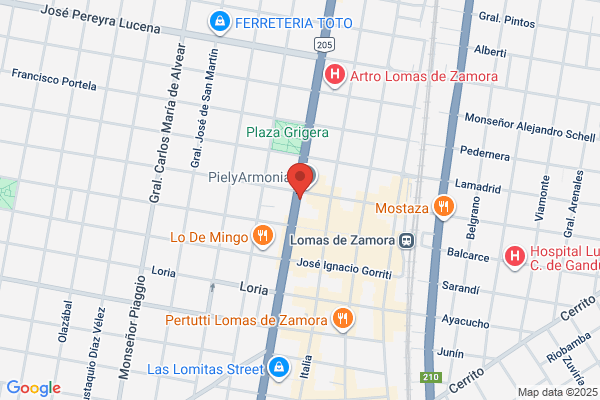Select the Mostaza restaurant pin

click(x=443, y=208)
